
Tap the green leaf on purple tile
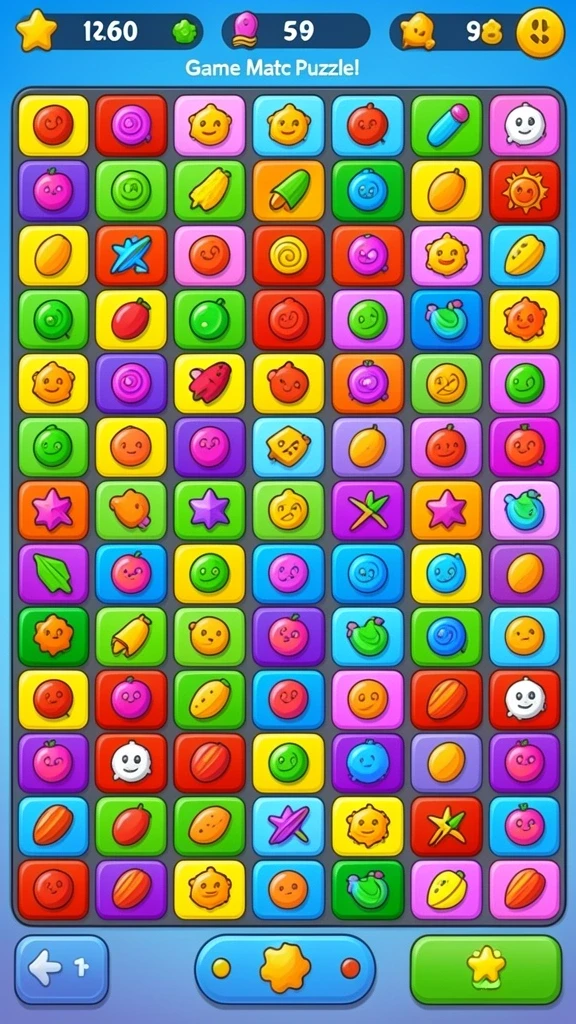[x=53, y=574]
